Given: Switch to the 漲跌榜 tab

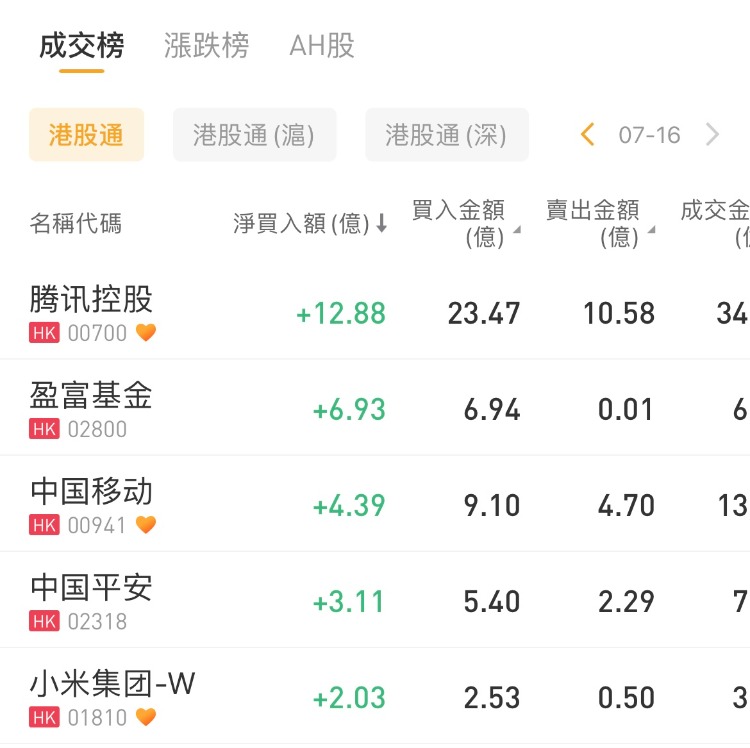Looking at the screenshot, I should click(x=206, y=46).
